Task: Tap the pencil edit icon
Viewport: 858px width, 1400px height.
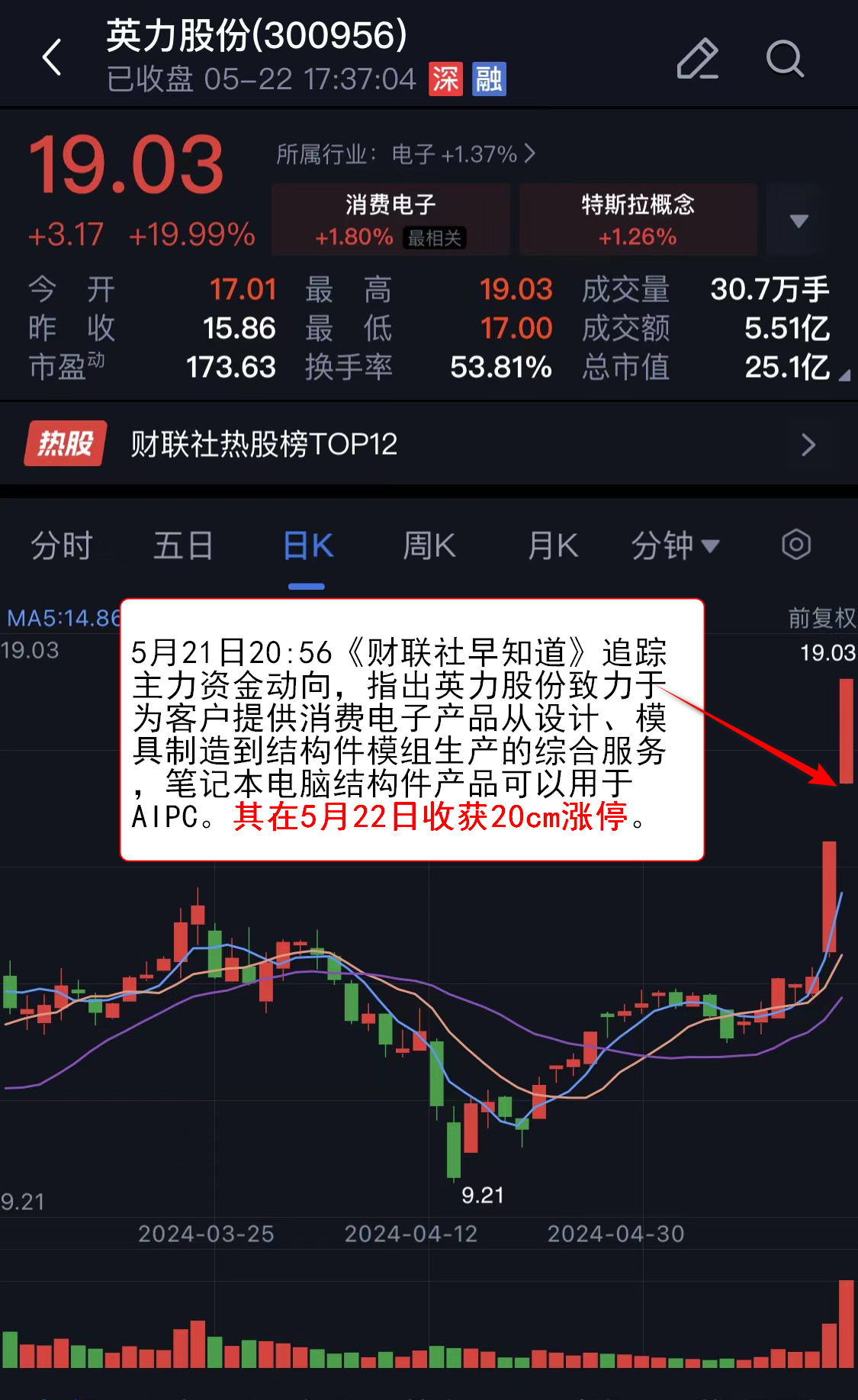Action: coord(697,59)
